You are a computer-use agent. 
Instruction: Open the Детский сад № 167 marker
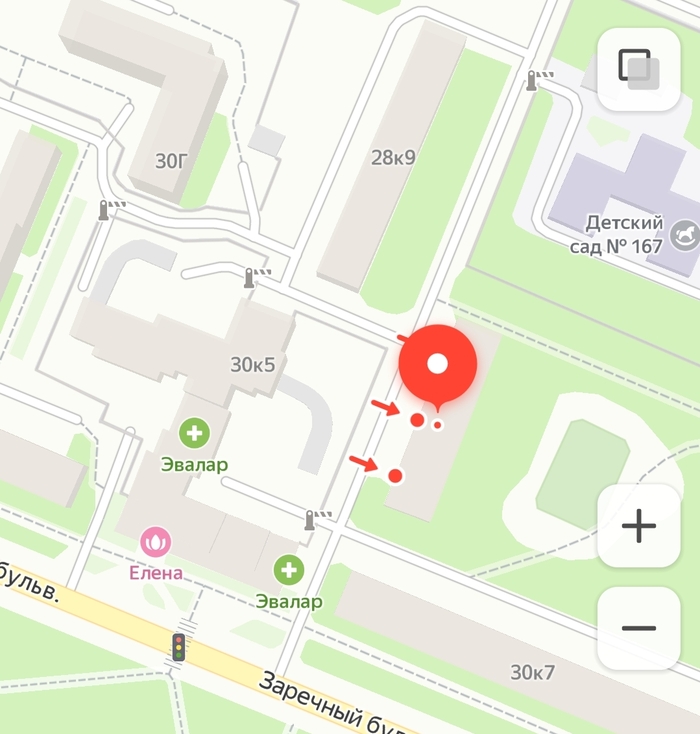tap(684, 231)
